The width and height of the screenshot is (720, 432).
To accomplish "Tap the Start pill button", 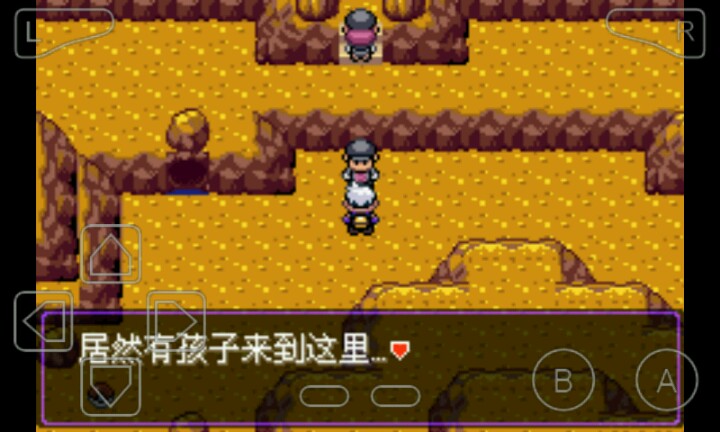I will pos(395,396).
